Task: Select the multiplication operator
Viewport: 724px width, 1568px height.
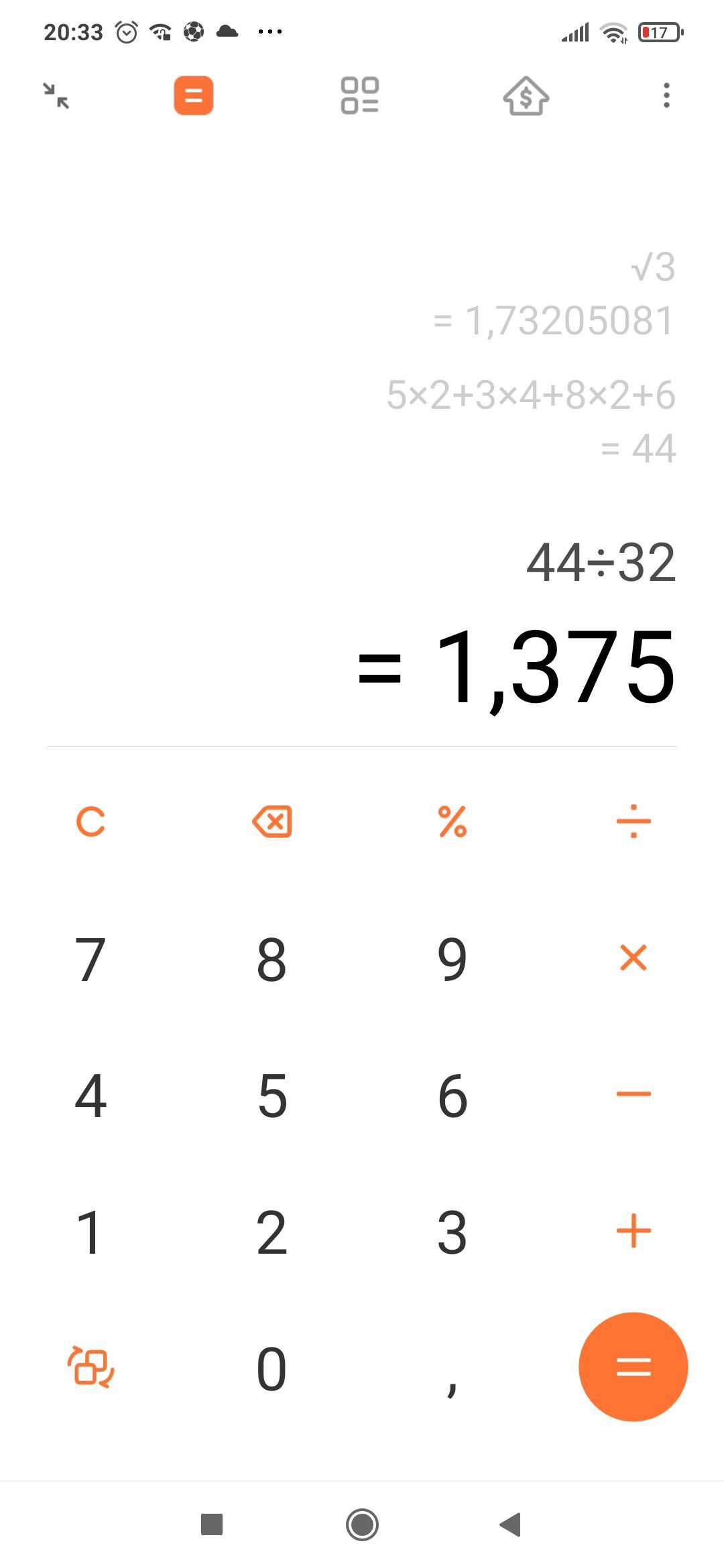Action: pyautogui.click(x=633, y=958)
